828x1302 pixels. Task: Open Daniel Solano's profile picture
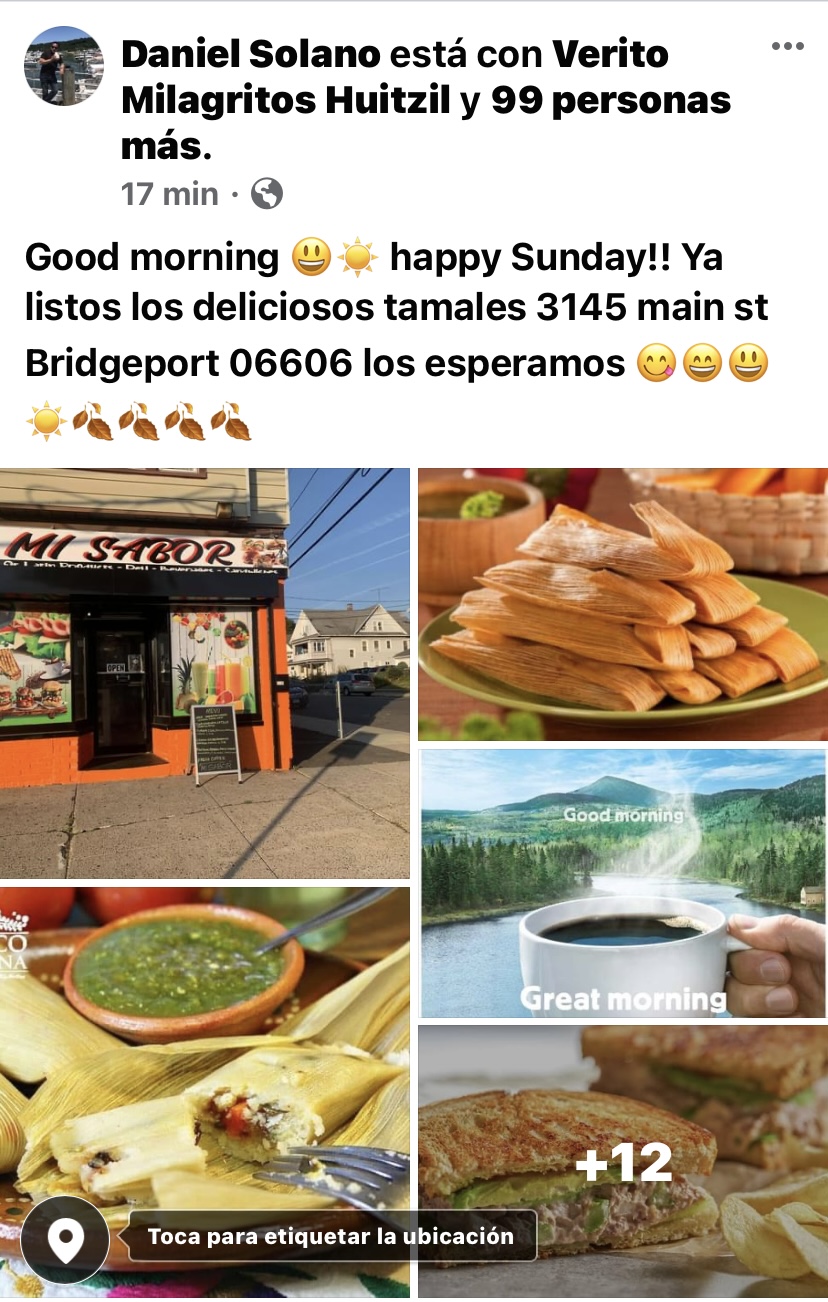pyautogui.click(x=64, y=66)
